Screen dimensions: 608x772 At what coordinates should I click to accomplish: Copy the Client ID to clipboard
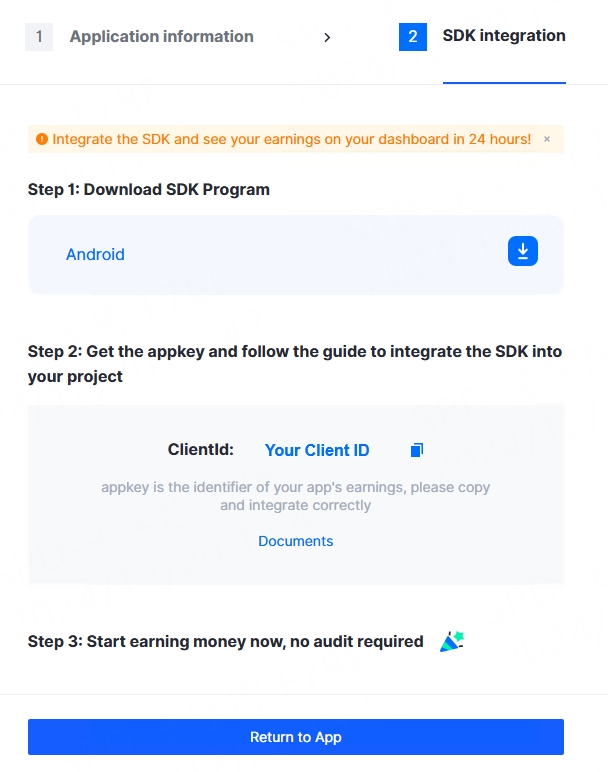point(417,450)
